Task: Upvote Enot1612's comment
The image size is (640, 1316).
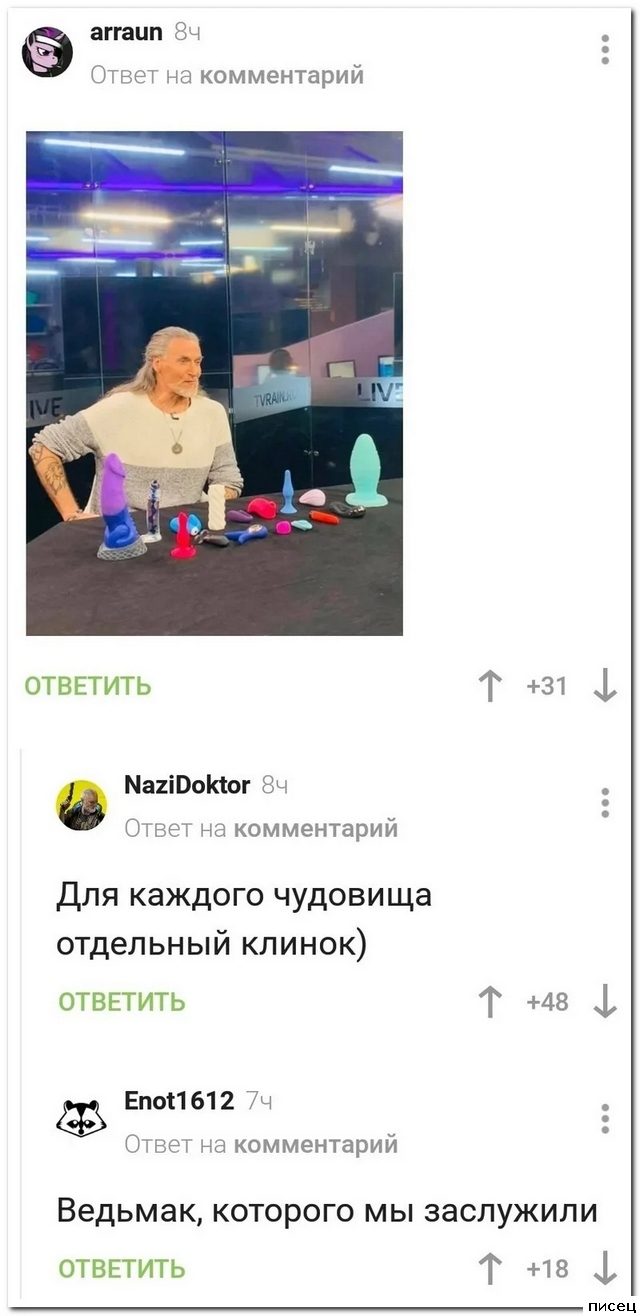Action: (x=490, y=1269)
